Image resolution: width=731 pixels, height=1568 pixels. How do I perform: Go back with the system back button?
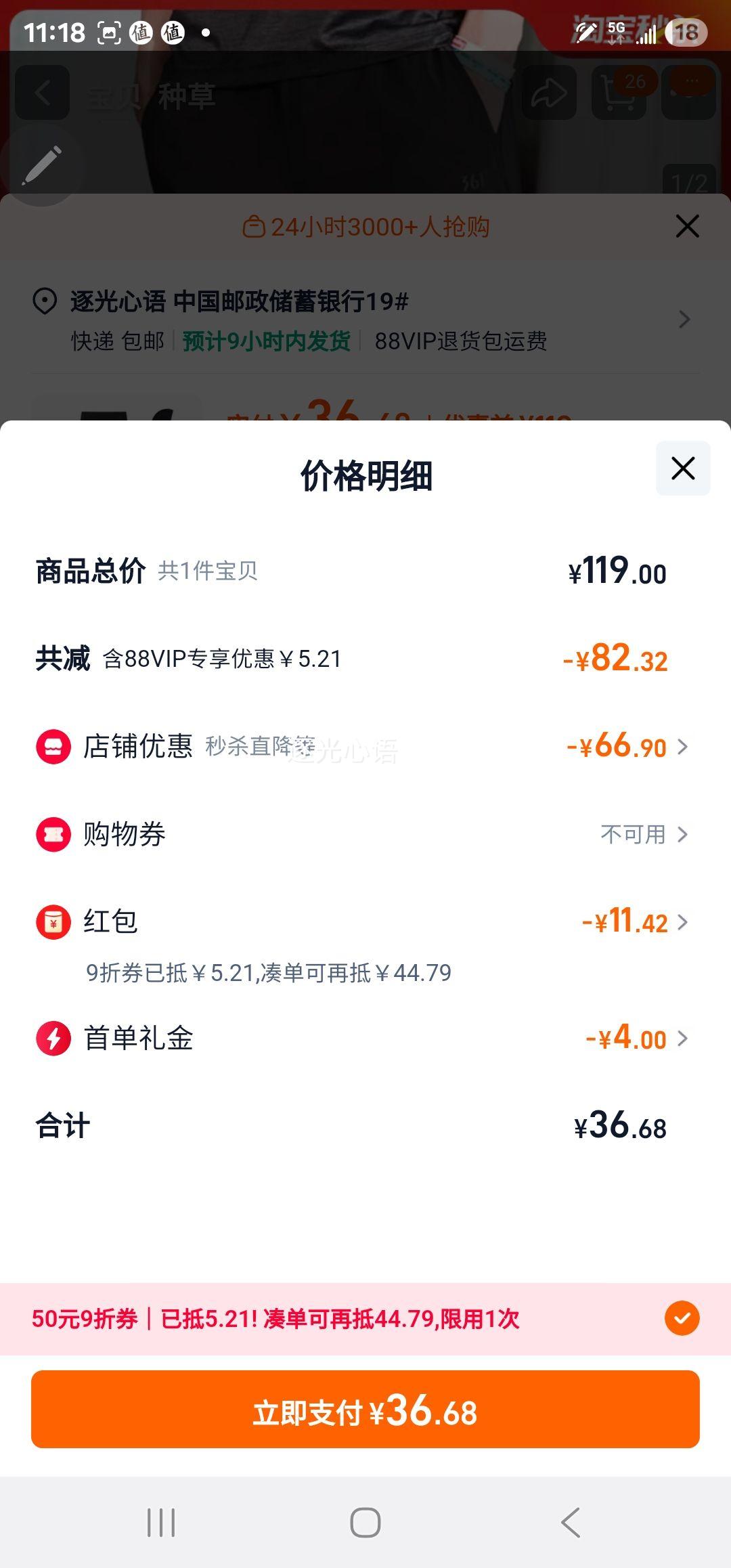click(x=570, y=1523)
